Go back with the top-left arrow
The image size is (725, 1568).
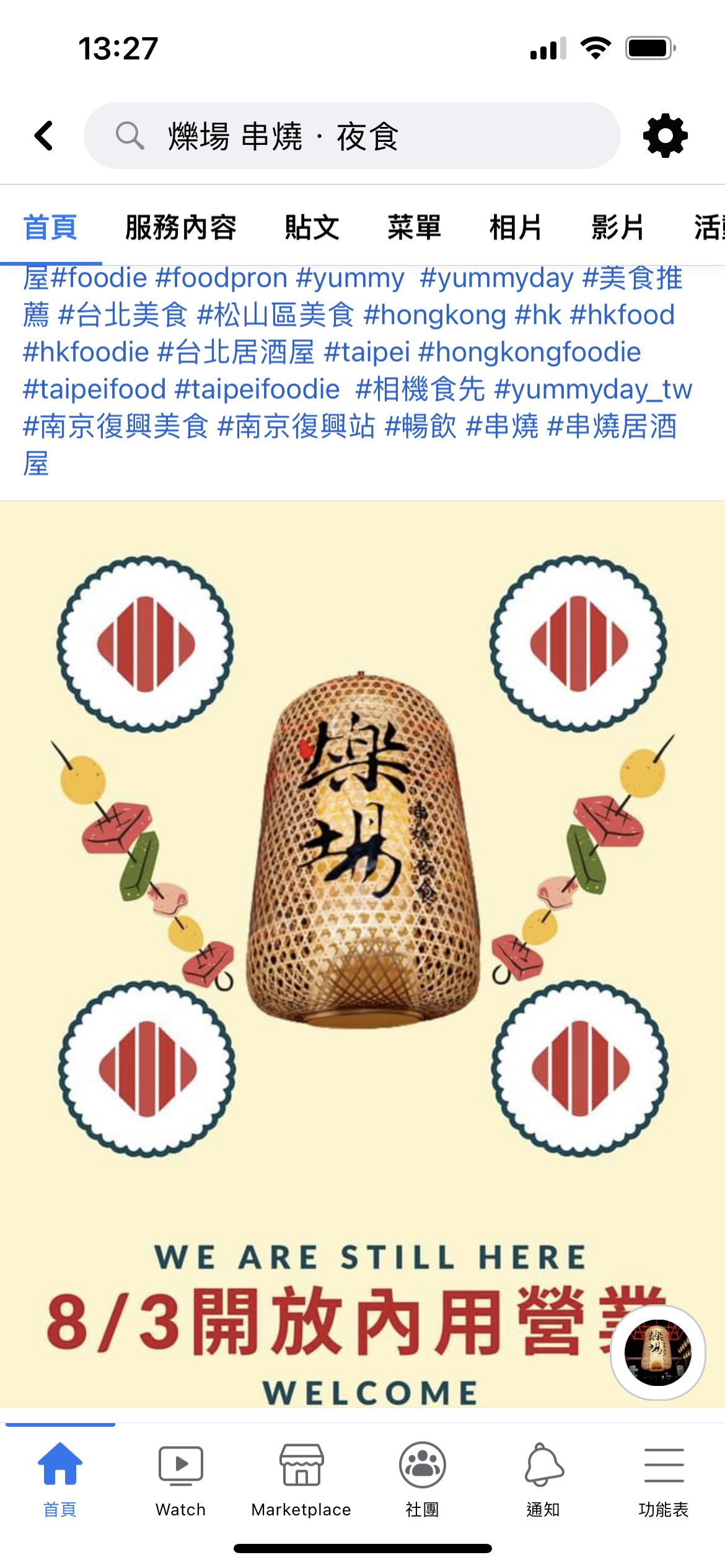pyautogui.click(x=44, y=136)
